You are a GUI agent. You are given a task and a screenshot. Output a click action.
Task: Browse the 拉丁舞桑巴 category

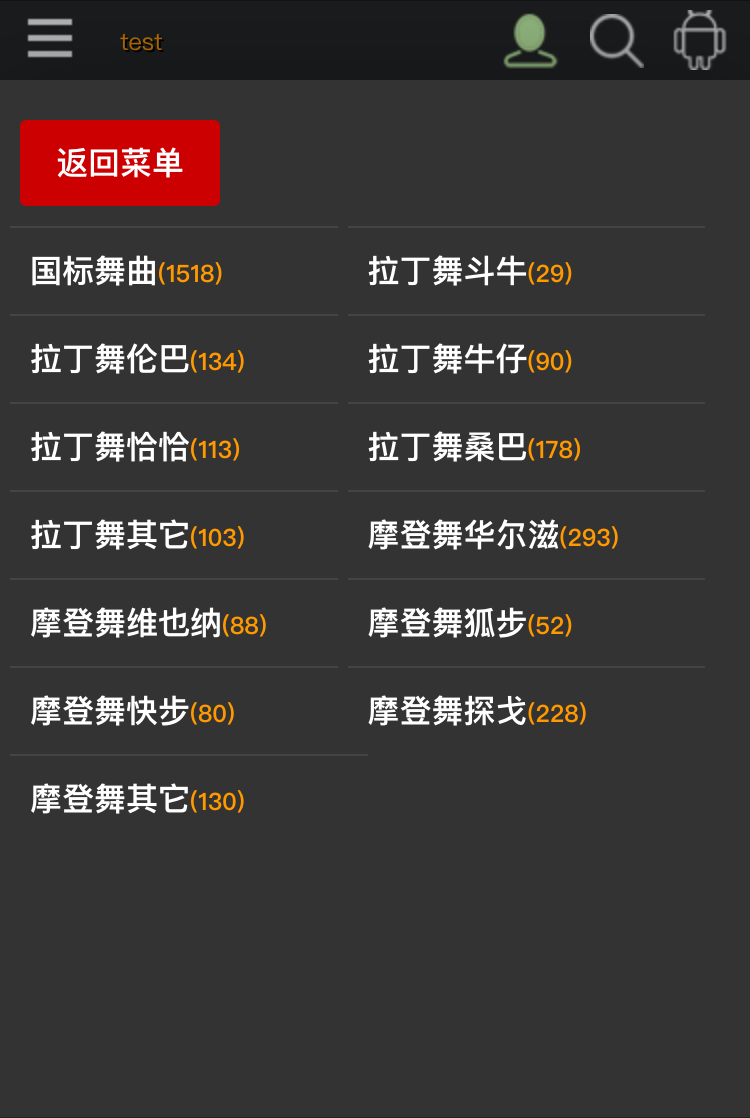(474, 448)
